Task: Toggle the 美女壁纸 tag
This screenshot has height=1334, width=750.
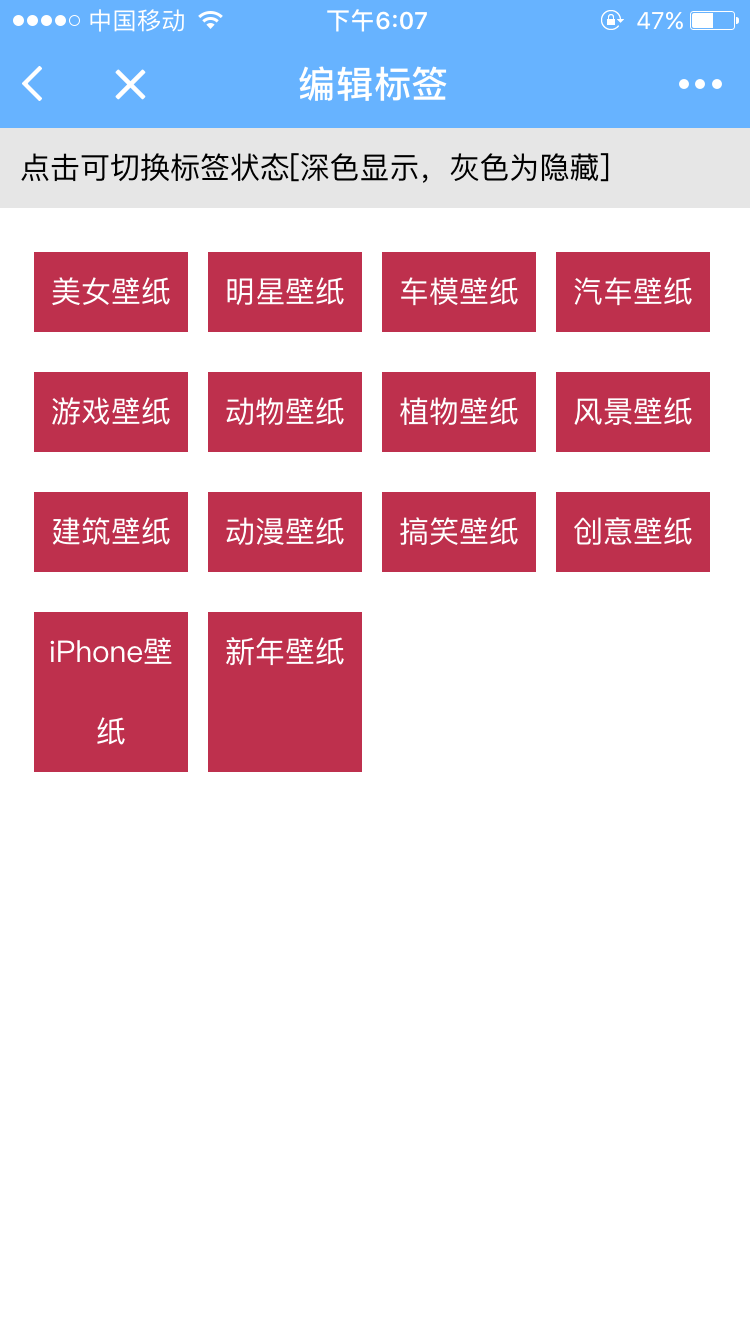Action: (x=111, y=292)
